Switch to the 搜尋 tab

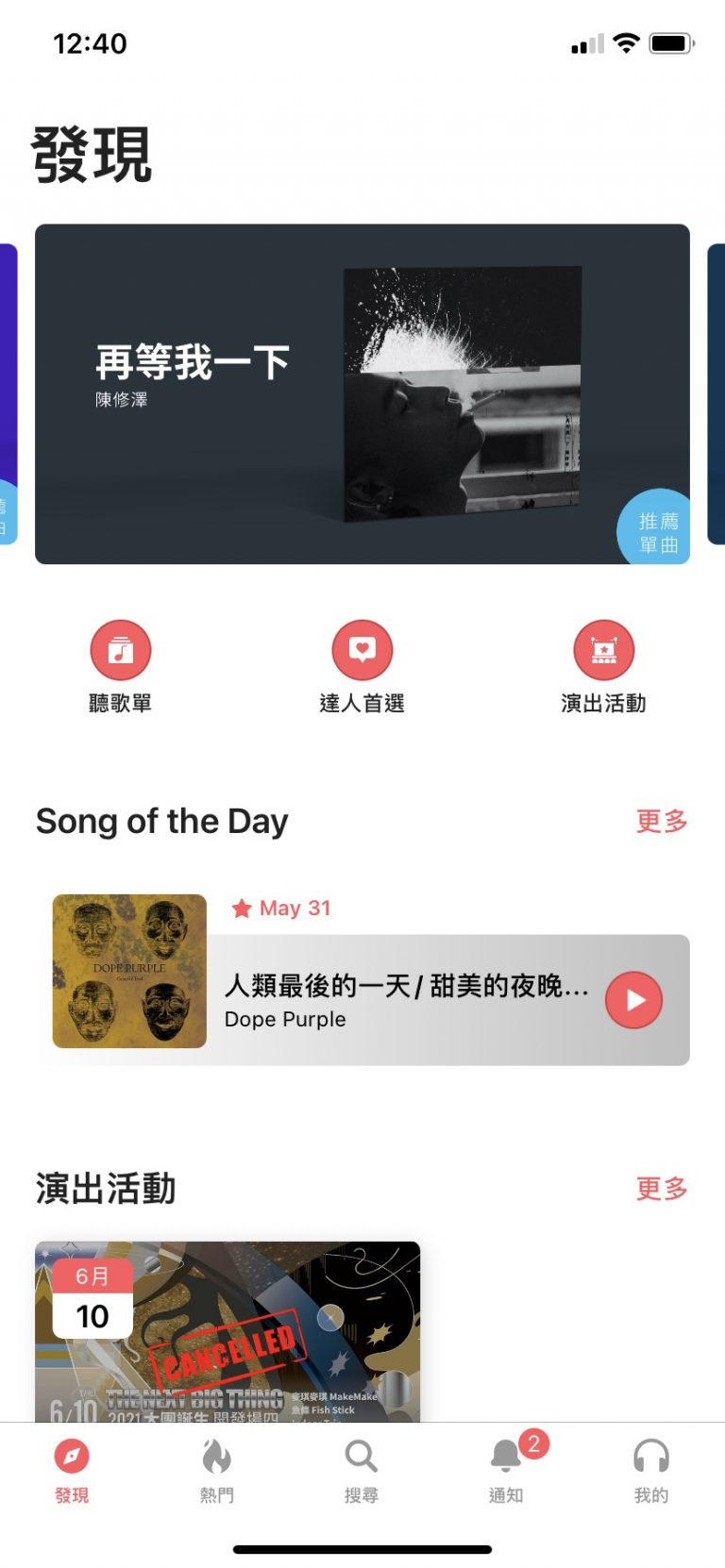click(x=362, y=1470)
